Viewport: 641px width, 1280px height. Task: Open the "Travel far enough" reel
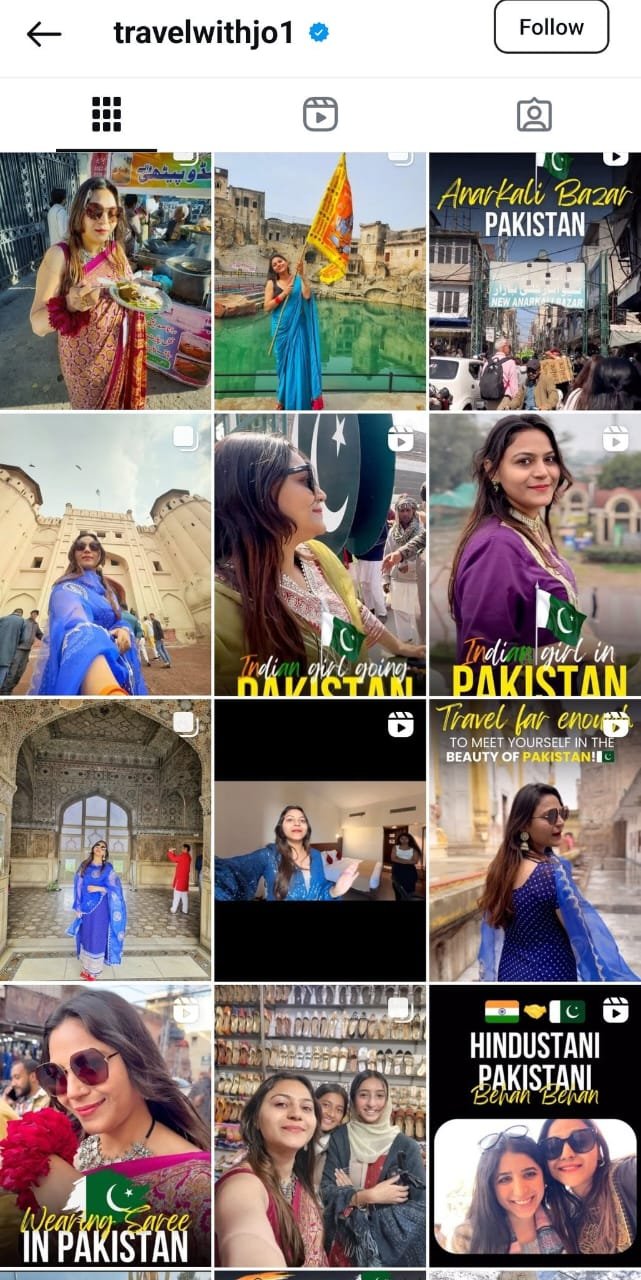(535, 840)
